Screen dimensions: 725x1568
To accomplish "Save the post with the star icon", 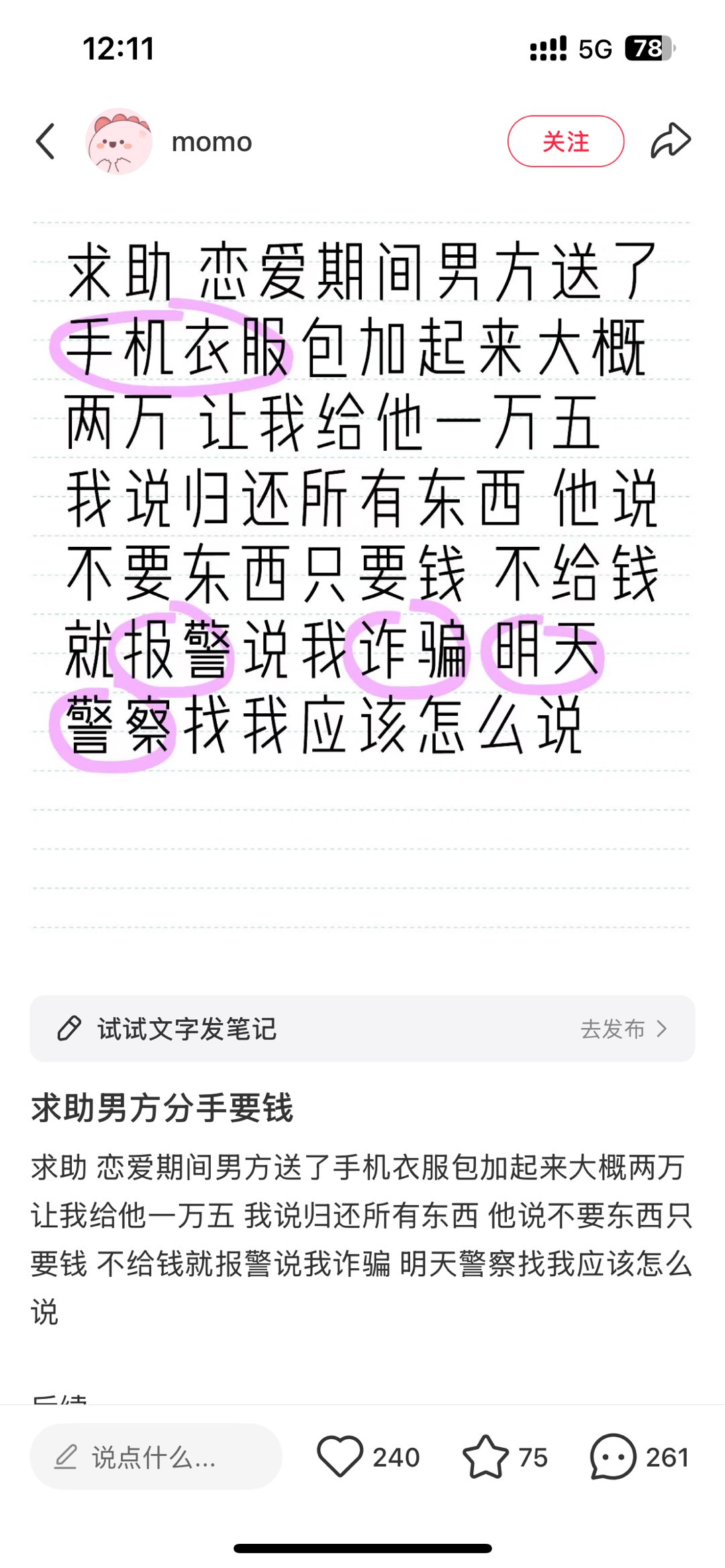I will point(485,1456).
